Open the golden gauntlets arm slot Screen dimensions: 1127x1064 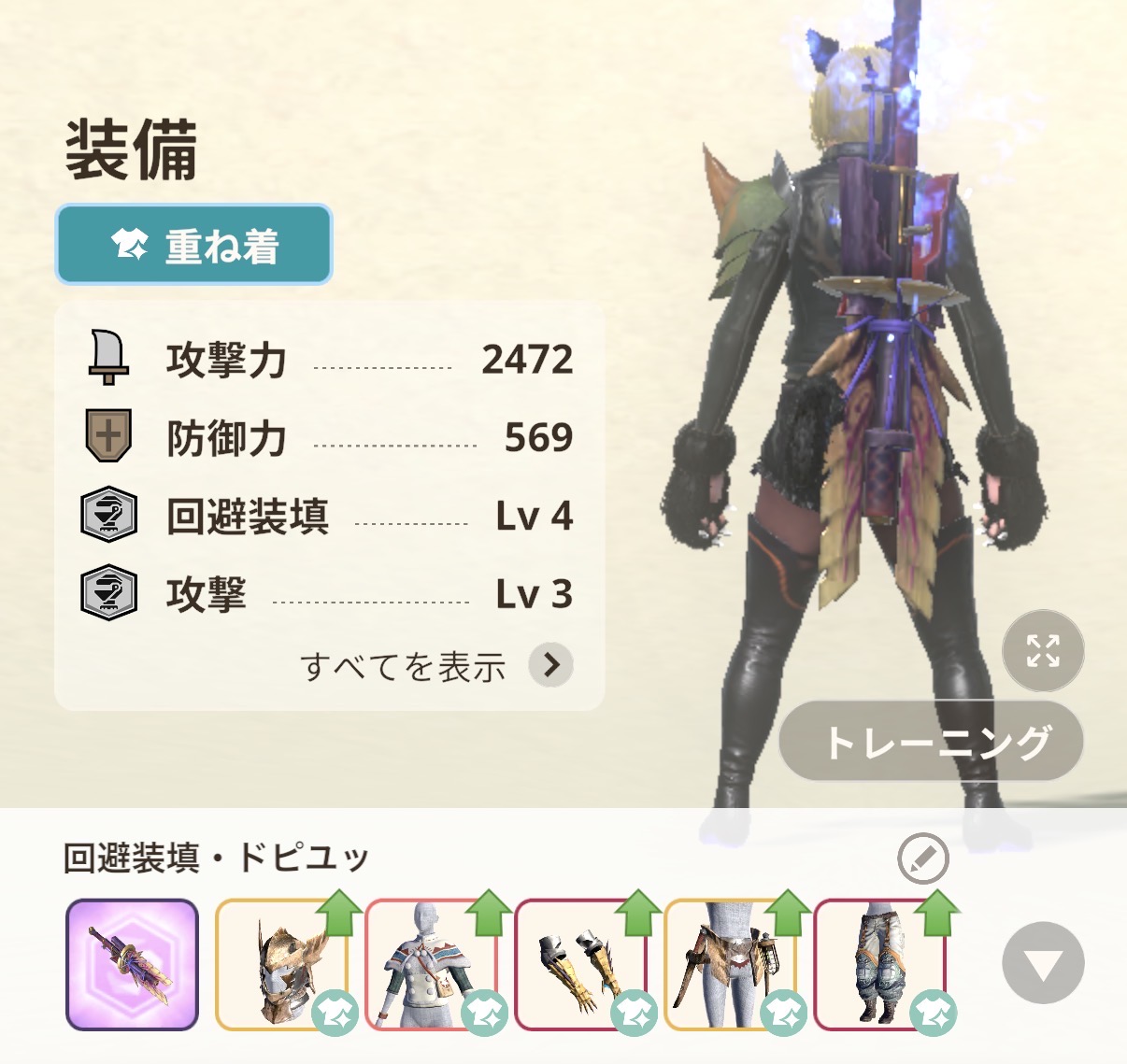click(580, 965)
